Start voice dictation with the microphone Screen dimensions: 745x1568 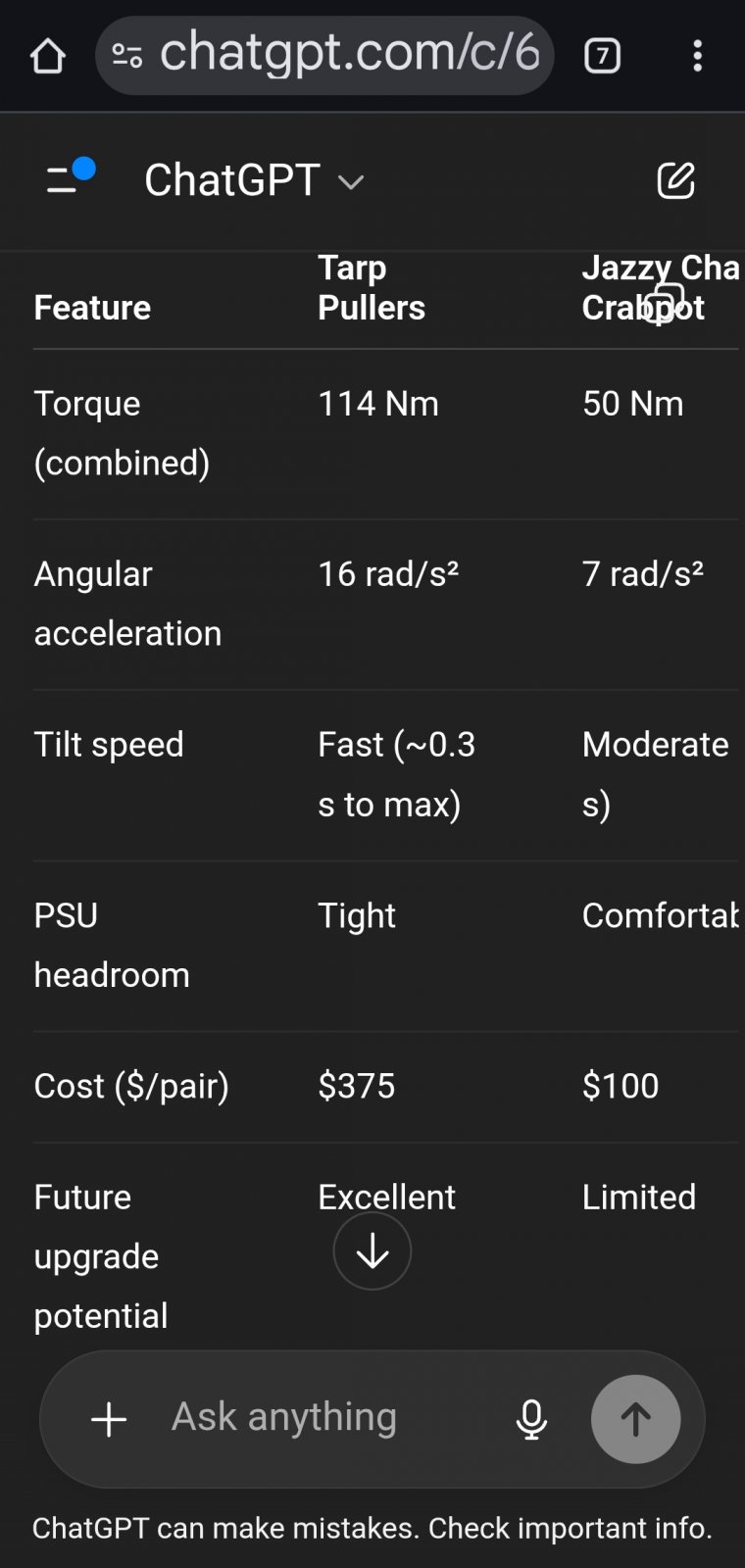pos(531,1419)
